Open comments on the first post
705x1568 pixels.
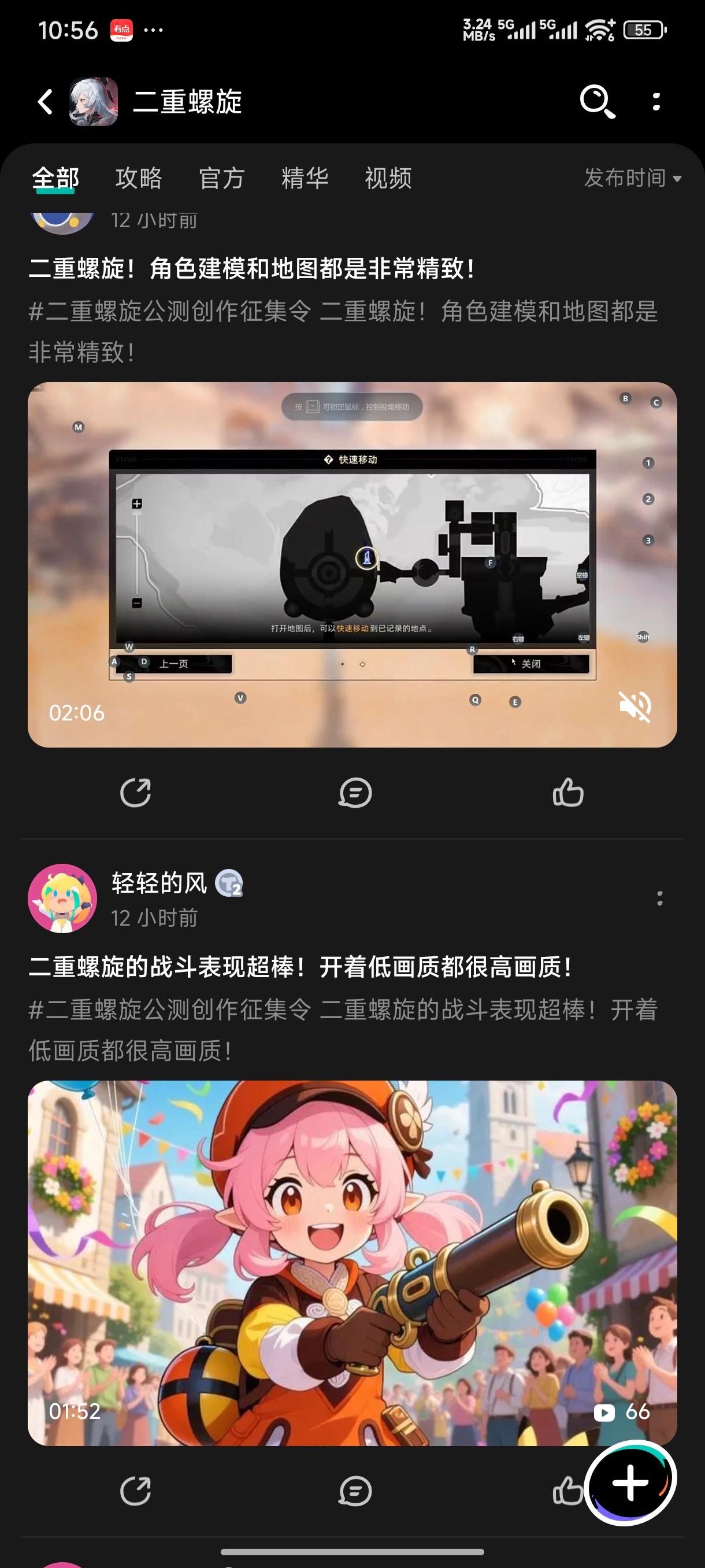tap(355, 793)
